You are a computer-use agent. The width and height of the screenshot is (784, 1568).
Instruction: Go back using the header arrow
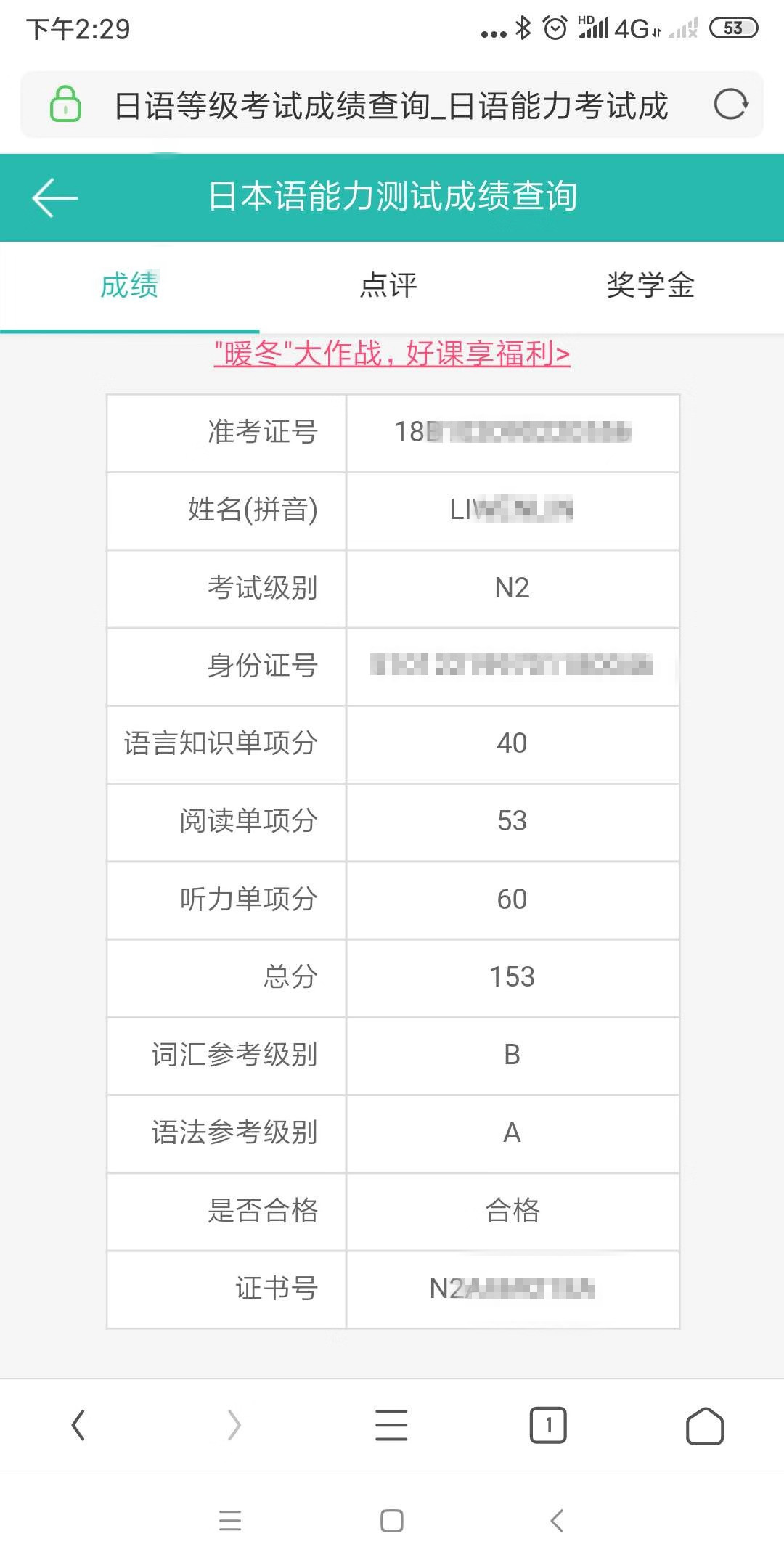point(55,197)
